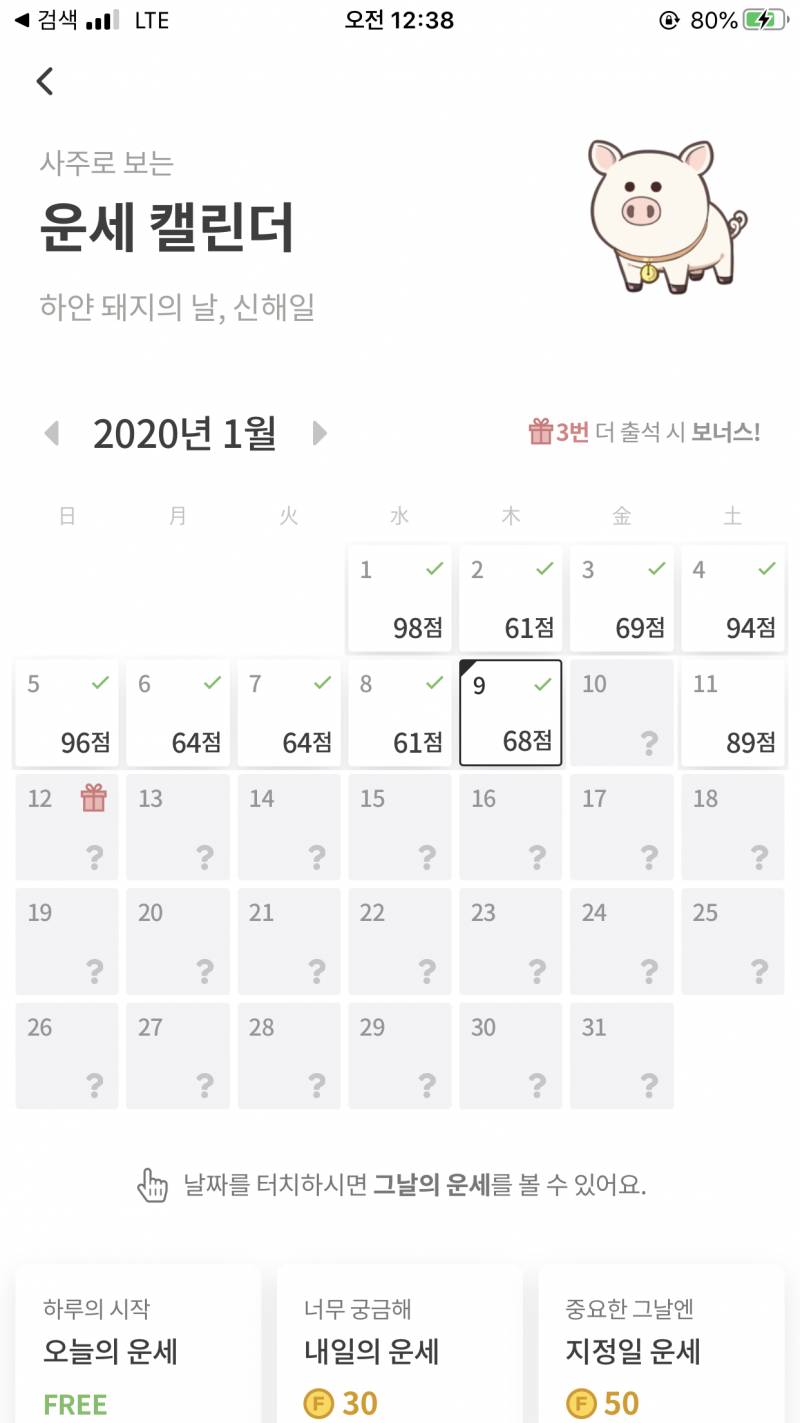The height and width of the screenshot is (1423, 800).
Task: Tap the coin icon on 내일의 운세 card
Action: tap(318, 1404)
